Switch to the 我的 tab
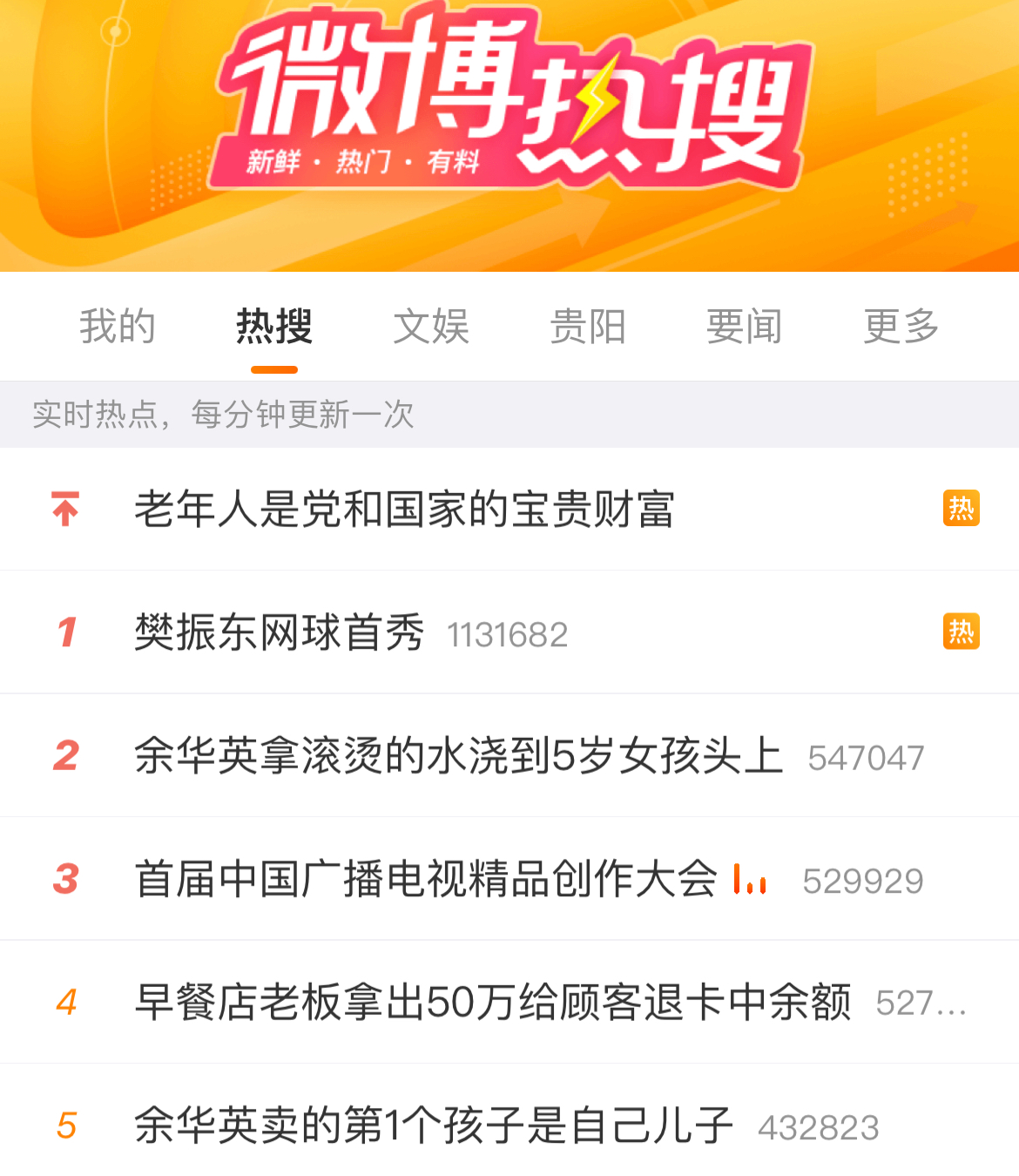1019x1176 pixels. click(118, 327)
